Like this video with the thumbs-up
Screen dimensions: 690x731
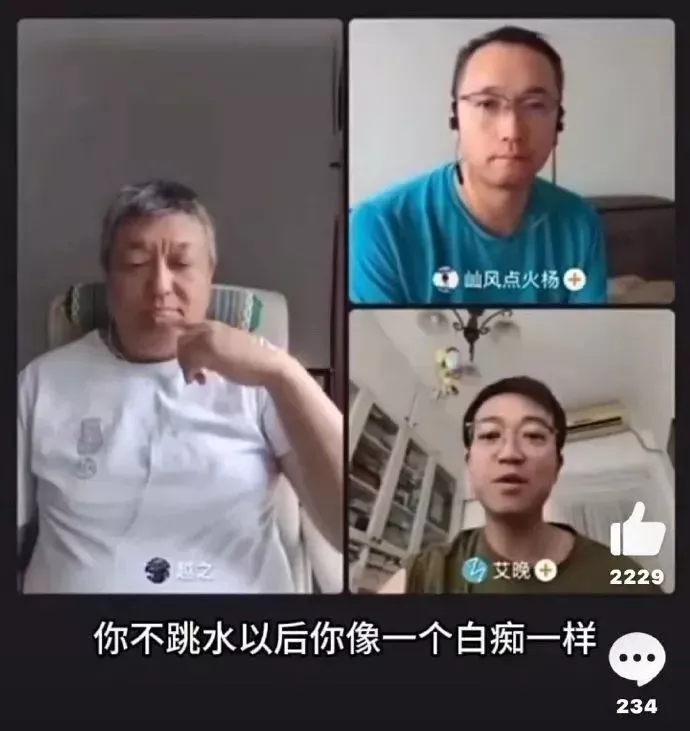click(637, 533)
